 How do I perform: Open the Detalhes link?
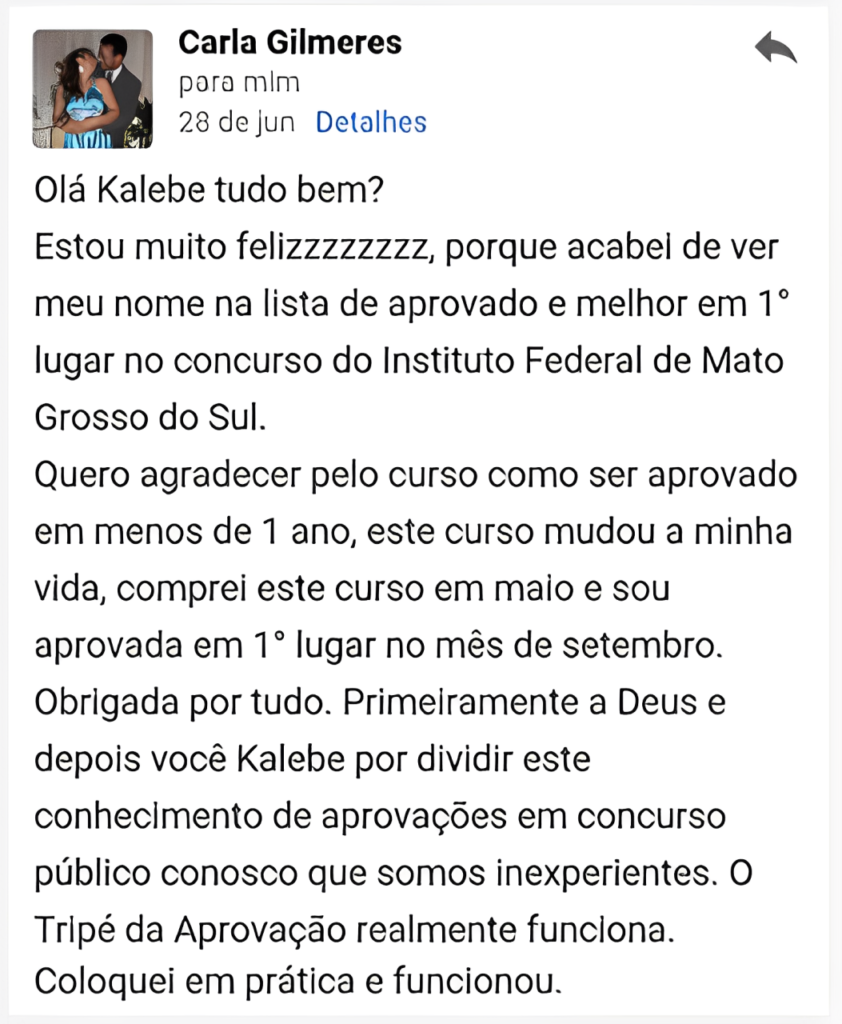pyautogui.click(x=371, y=123)
